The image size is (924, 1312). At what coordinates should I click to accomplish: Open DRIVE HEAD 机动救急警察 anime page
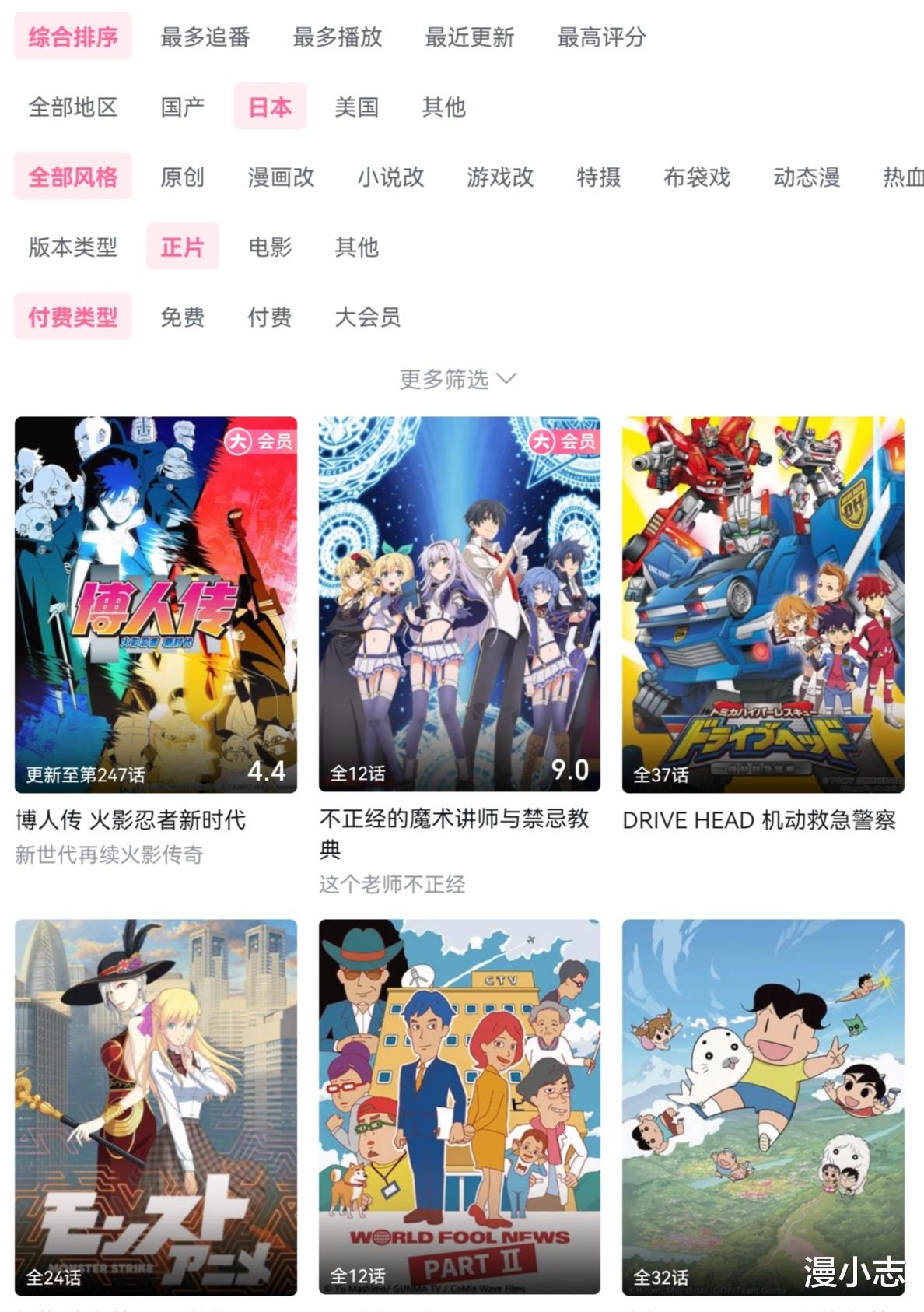[758, 821]
